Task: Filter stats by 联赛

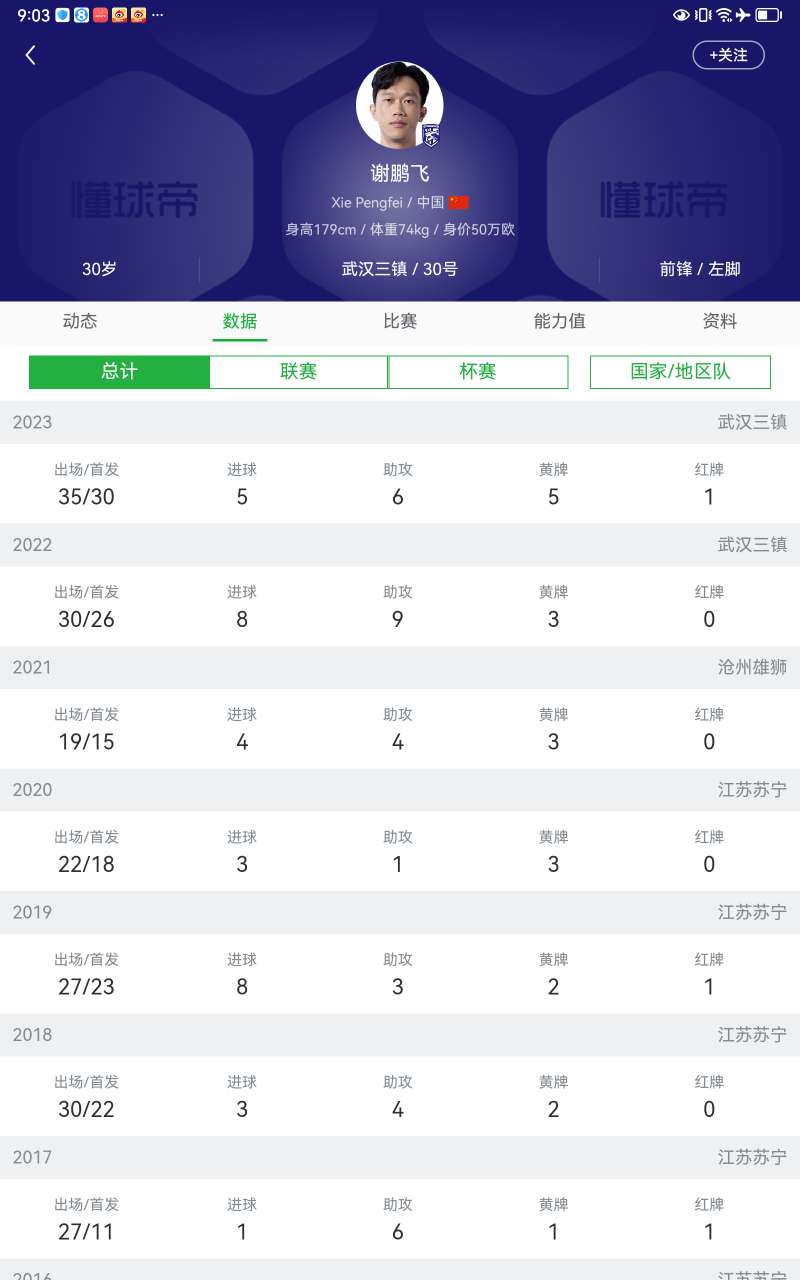Action: click(299, 372)
